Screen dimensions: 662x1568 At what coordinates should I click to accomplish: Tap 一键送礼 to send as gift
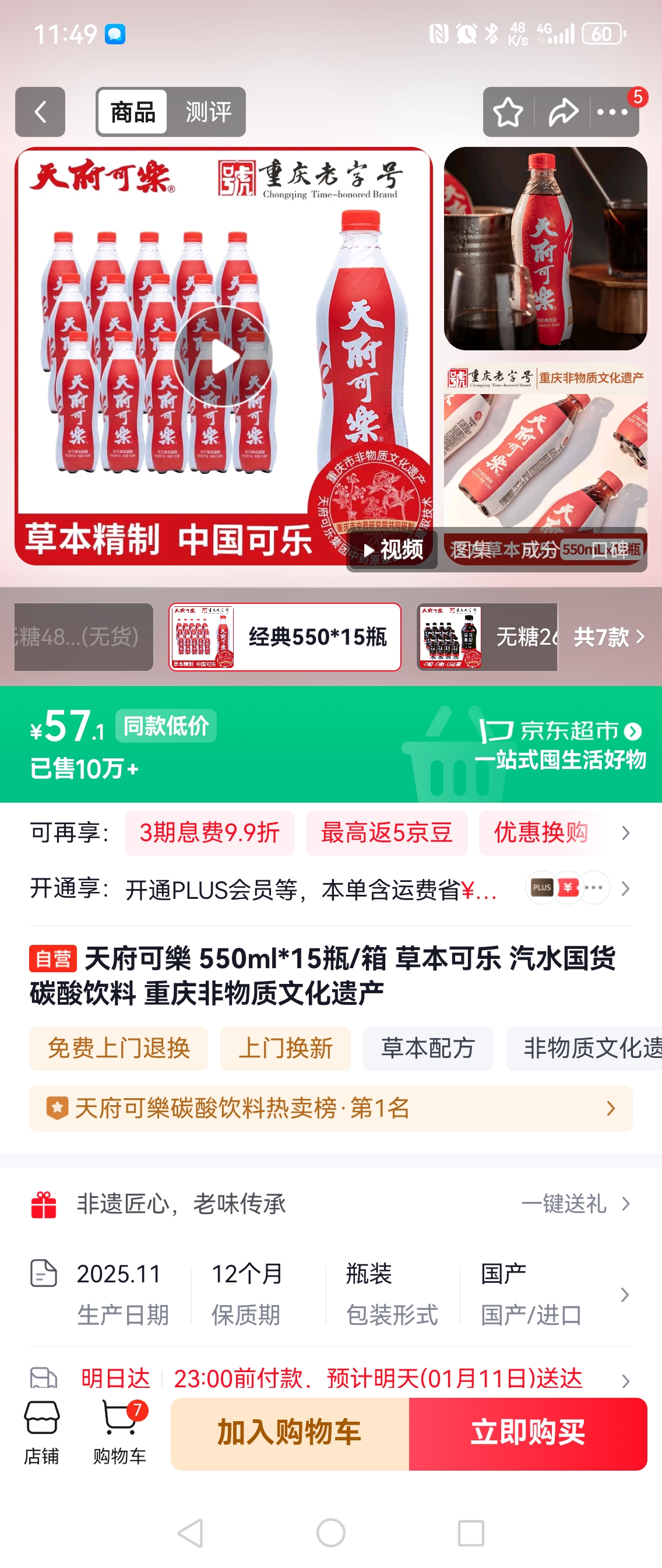pyautogui.click(x=575, y=1203)
